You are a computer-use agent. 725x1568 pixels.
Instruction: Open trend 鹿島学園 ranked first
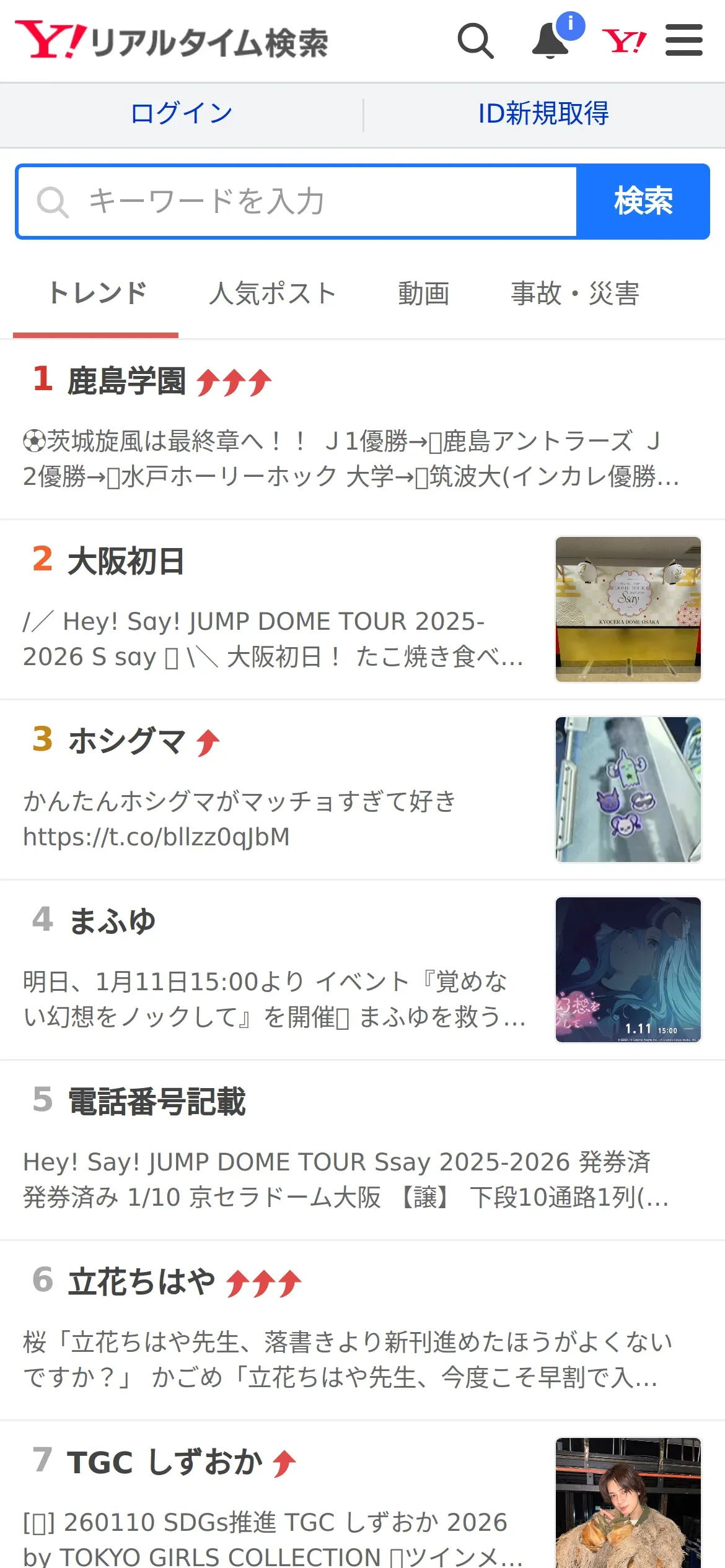click(126, 380)
